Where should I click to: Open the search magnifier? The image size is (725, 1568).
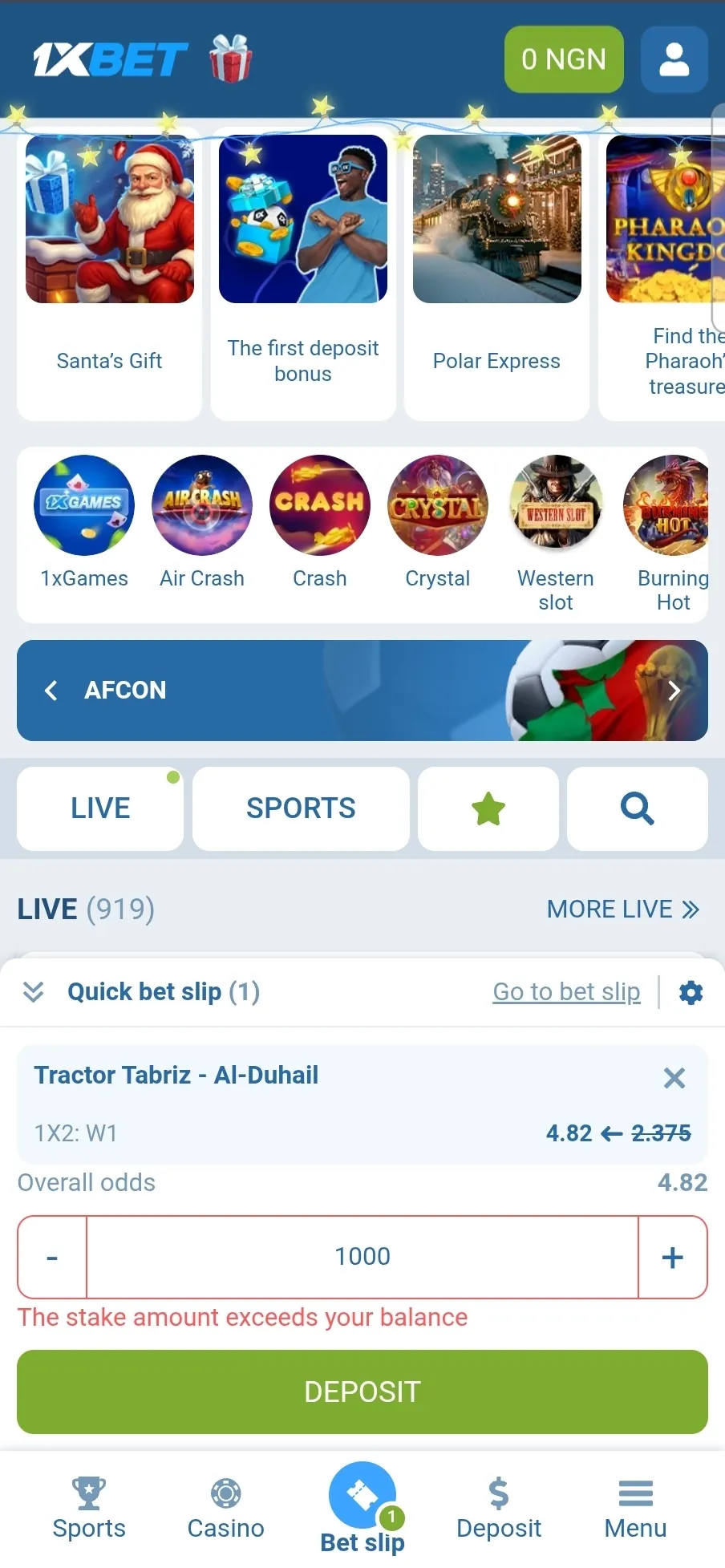point(637,808)
